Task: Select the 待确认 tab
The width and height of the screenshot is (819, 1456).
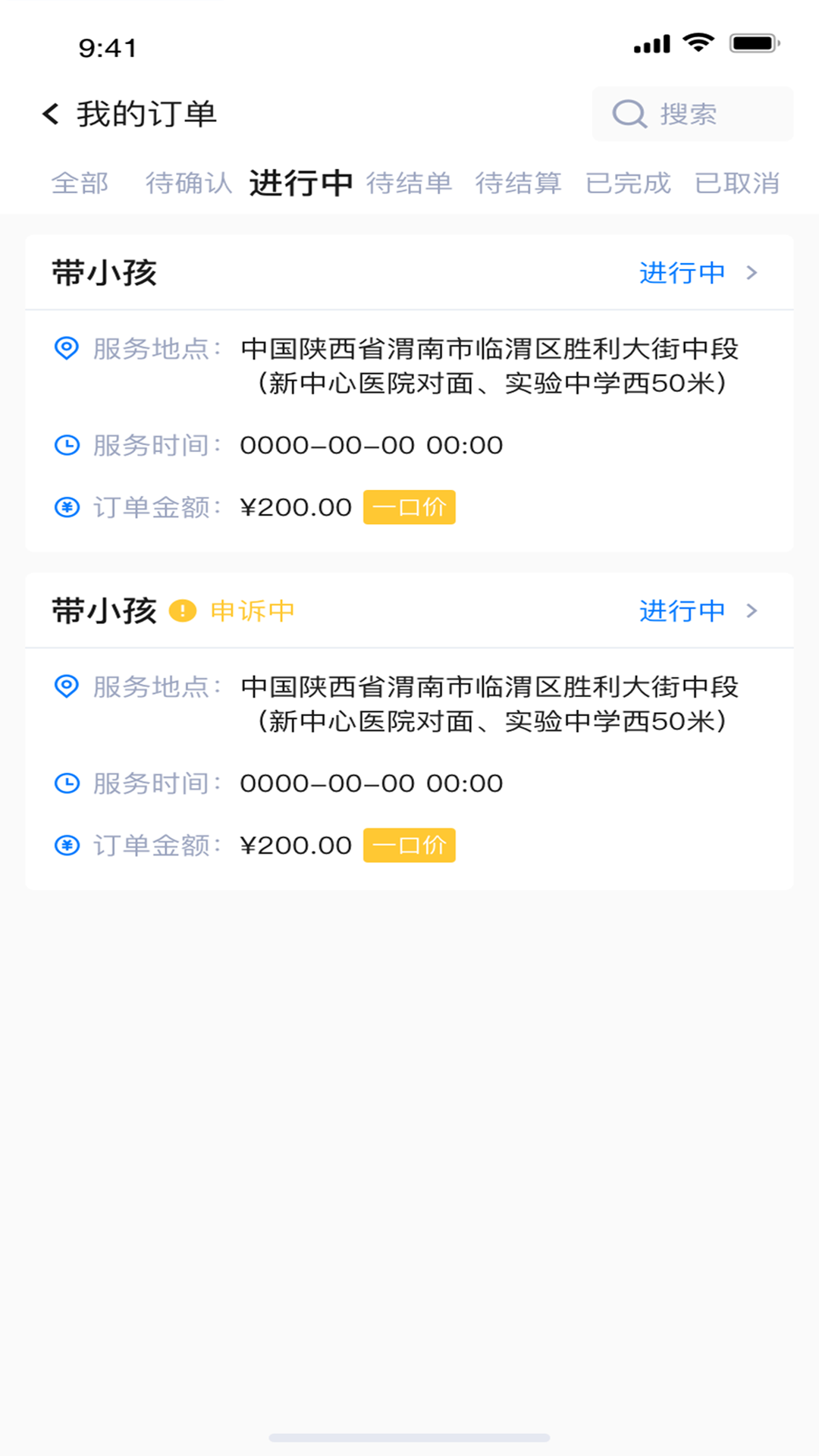Action: 190,183
